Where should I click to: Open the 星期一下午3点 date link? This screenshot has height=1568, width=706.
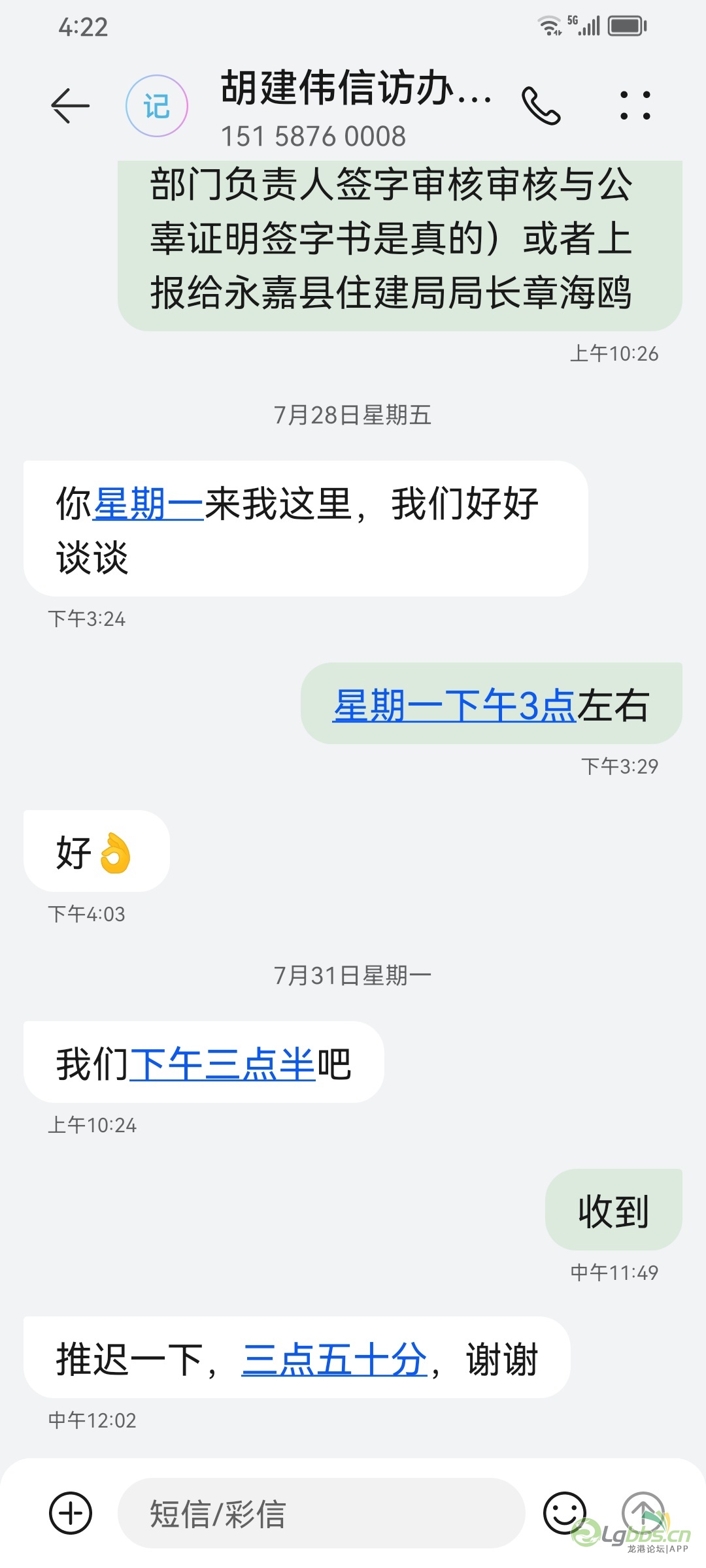tap(454, 706)
